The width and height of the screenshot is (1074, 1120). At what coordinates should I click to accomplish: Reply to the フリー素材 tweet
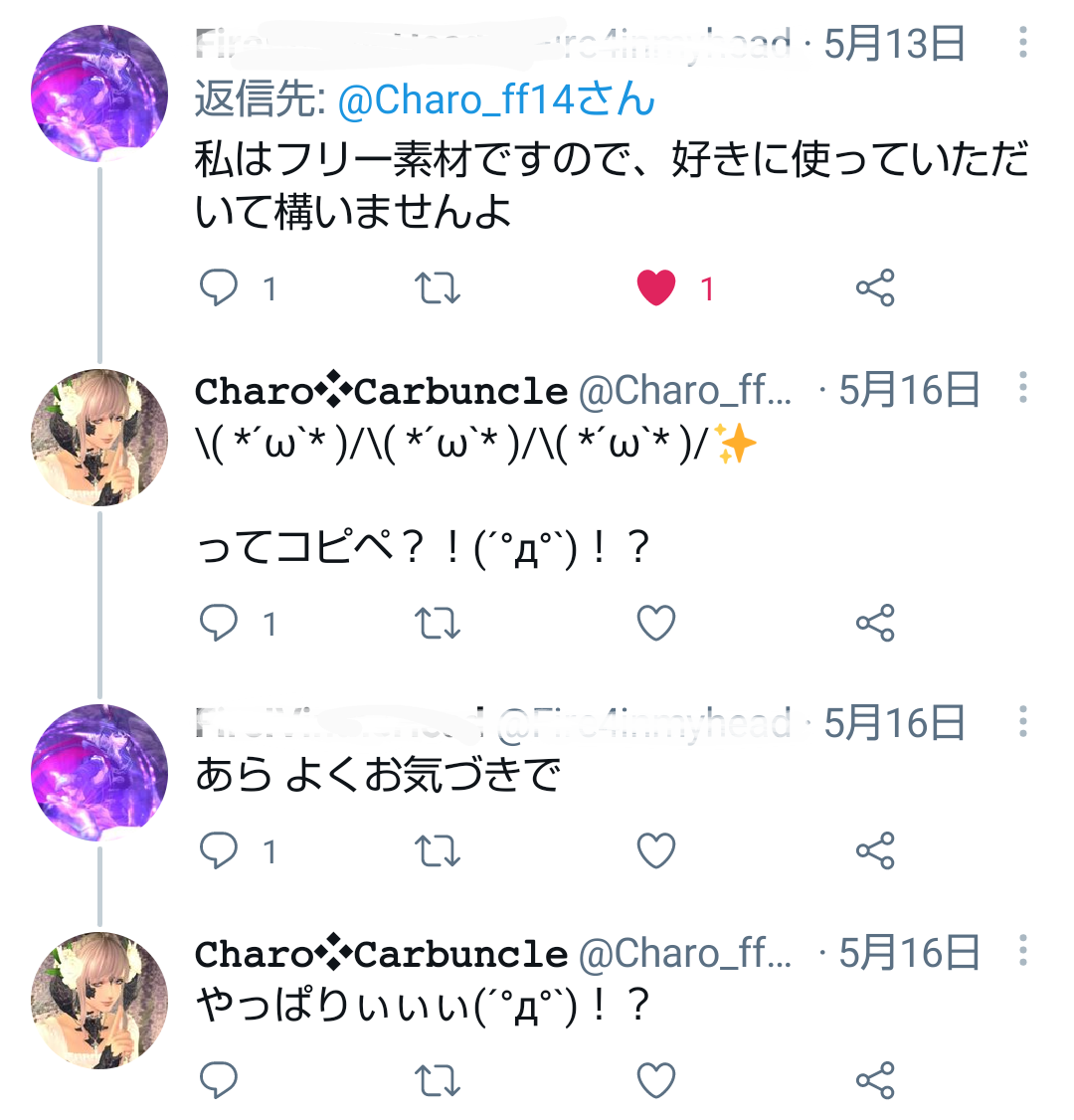click(219, 288)
